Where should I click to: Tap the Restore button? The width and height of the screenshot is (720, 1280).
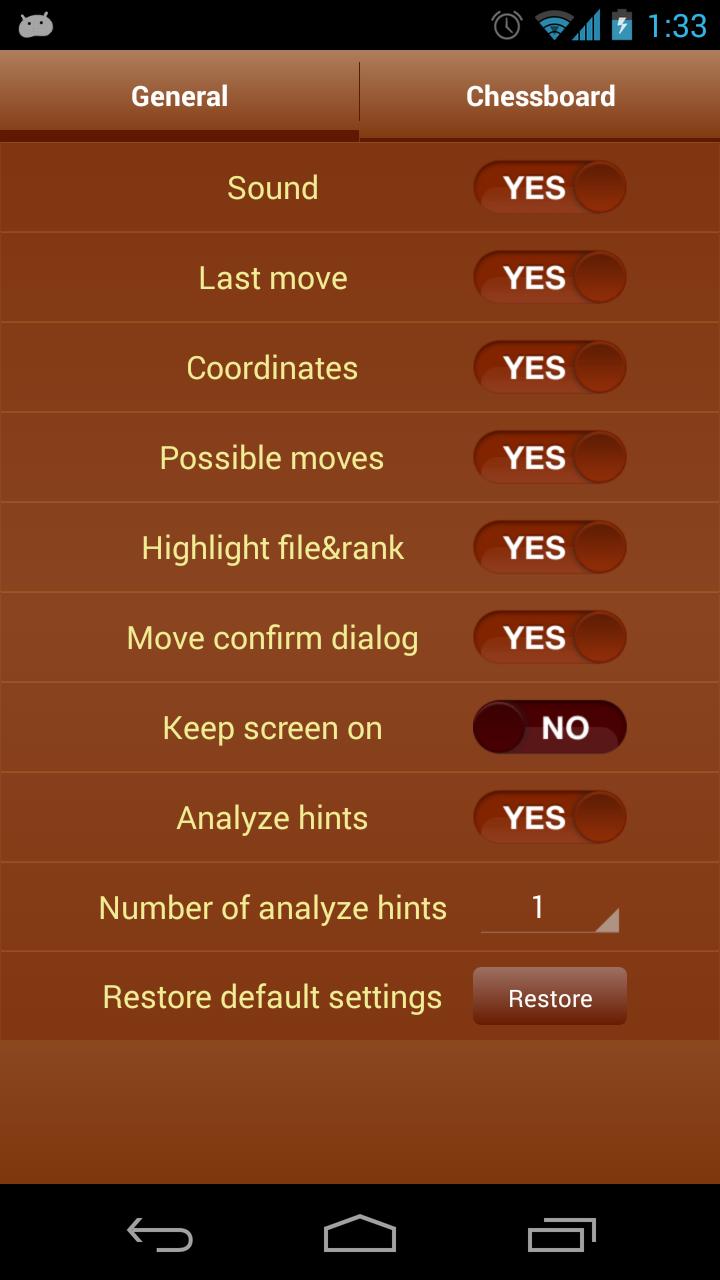[x=549, y=997]
